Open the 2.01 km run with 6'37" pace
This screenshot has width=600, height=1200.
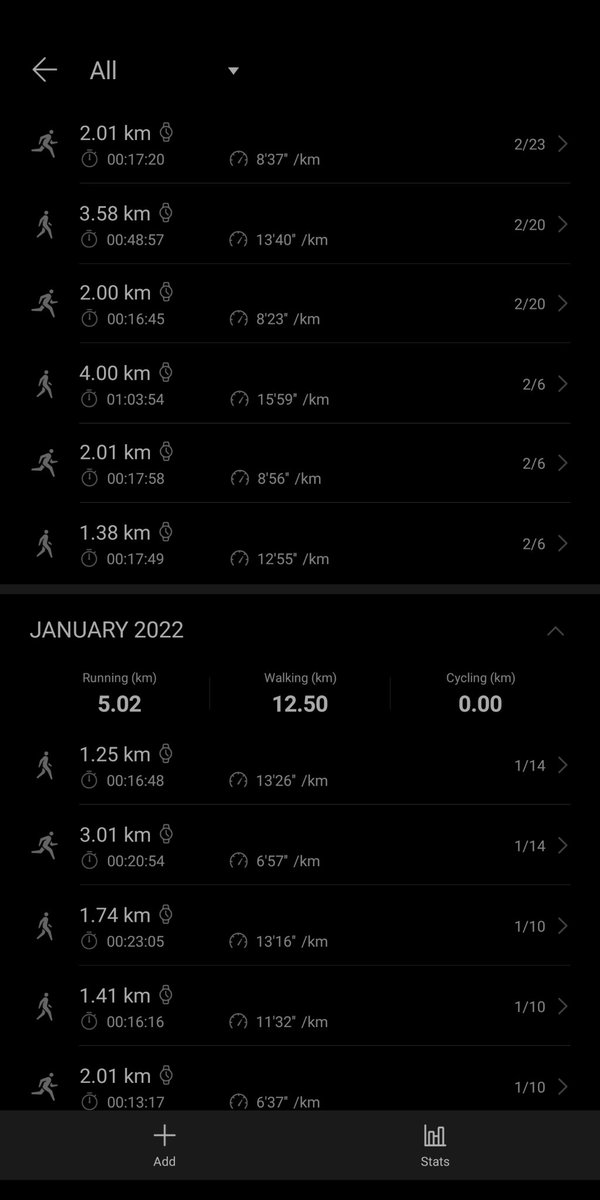point(300,1080)
